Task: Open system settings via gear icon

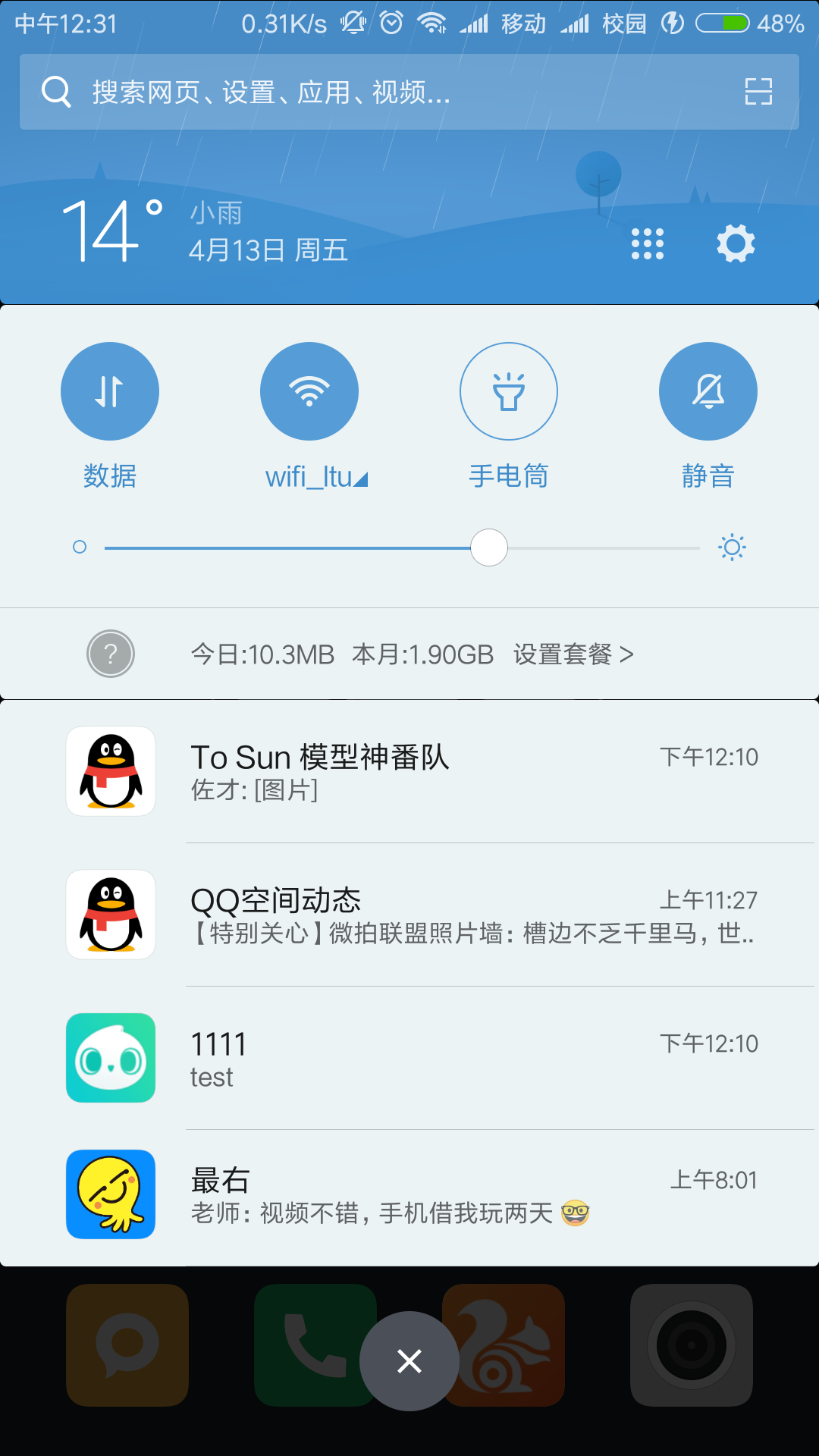Action: (736, 244)
